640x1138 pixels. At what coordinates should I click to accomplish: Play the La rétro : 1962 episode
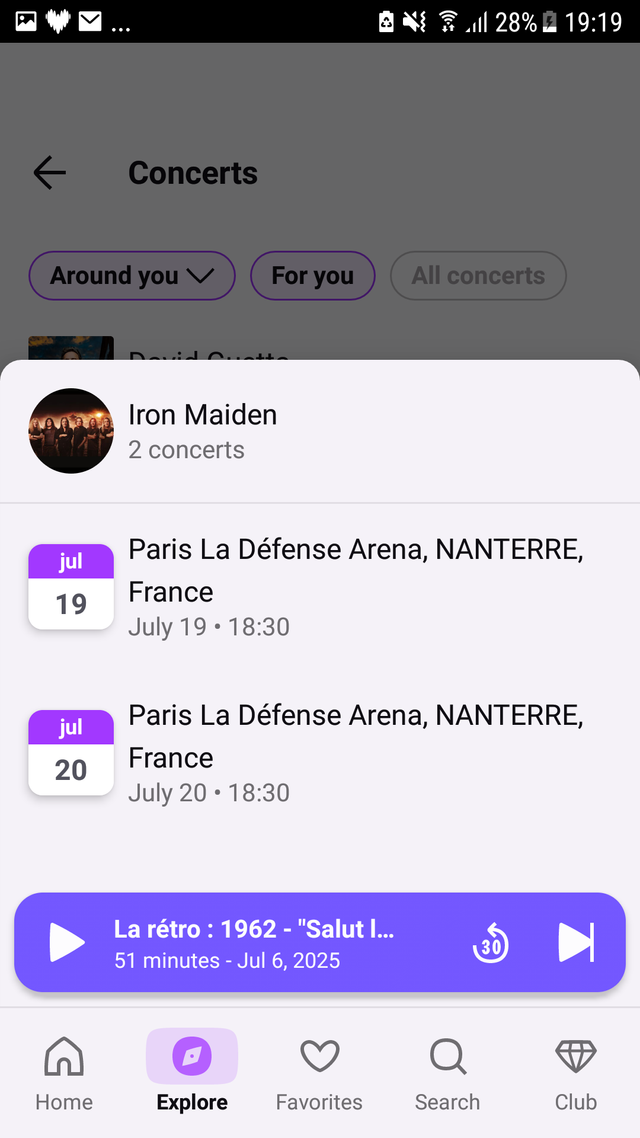67,942
